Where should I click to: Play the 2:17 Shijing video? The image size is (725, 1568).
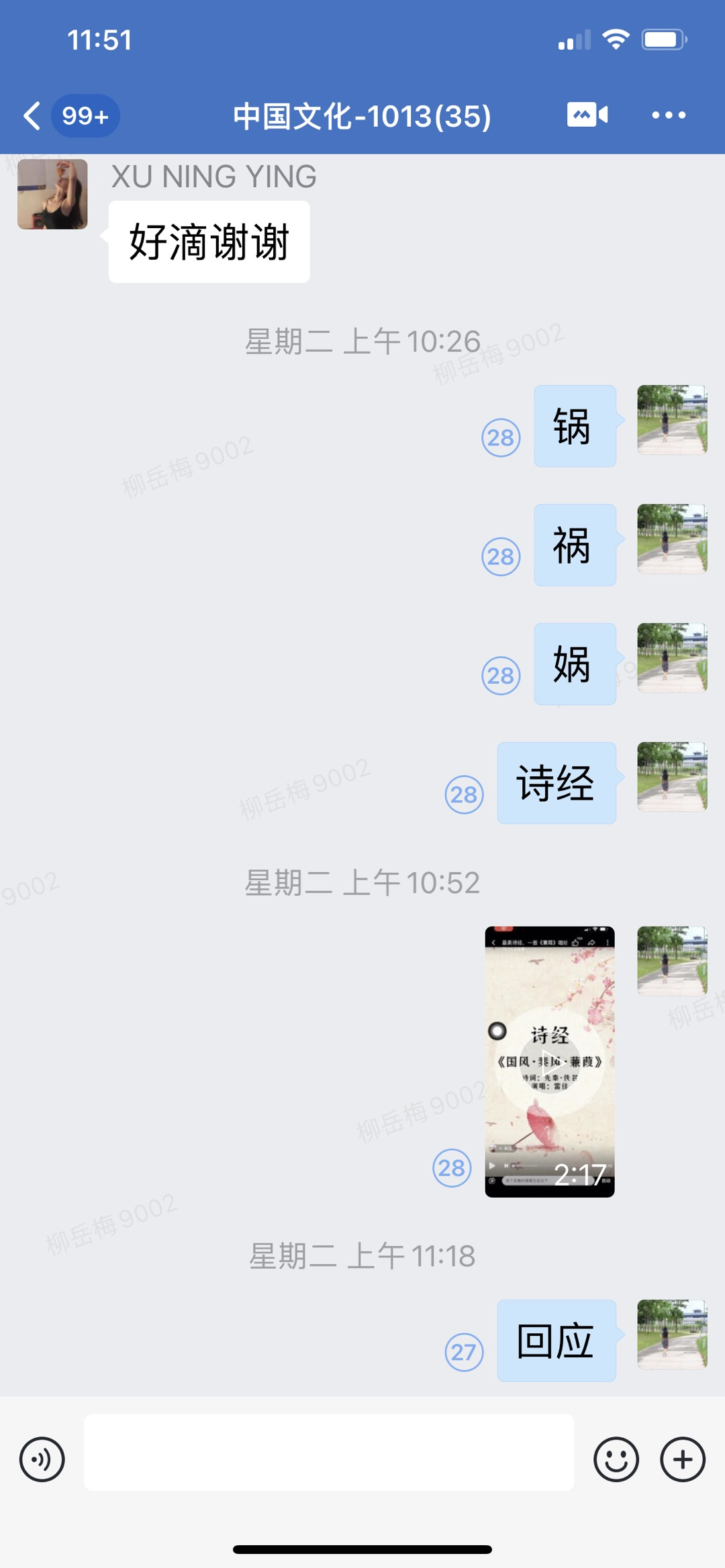549,1061
